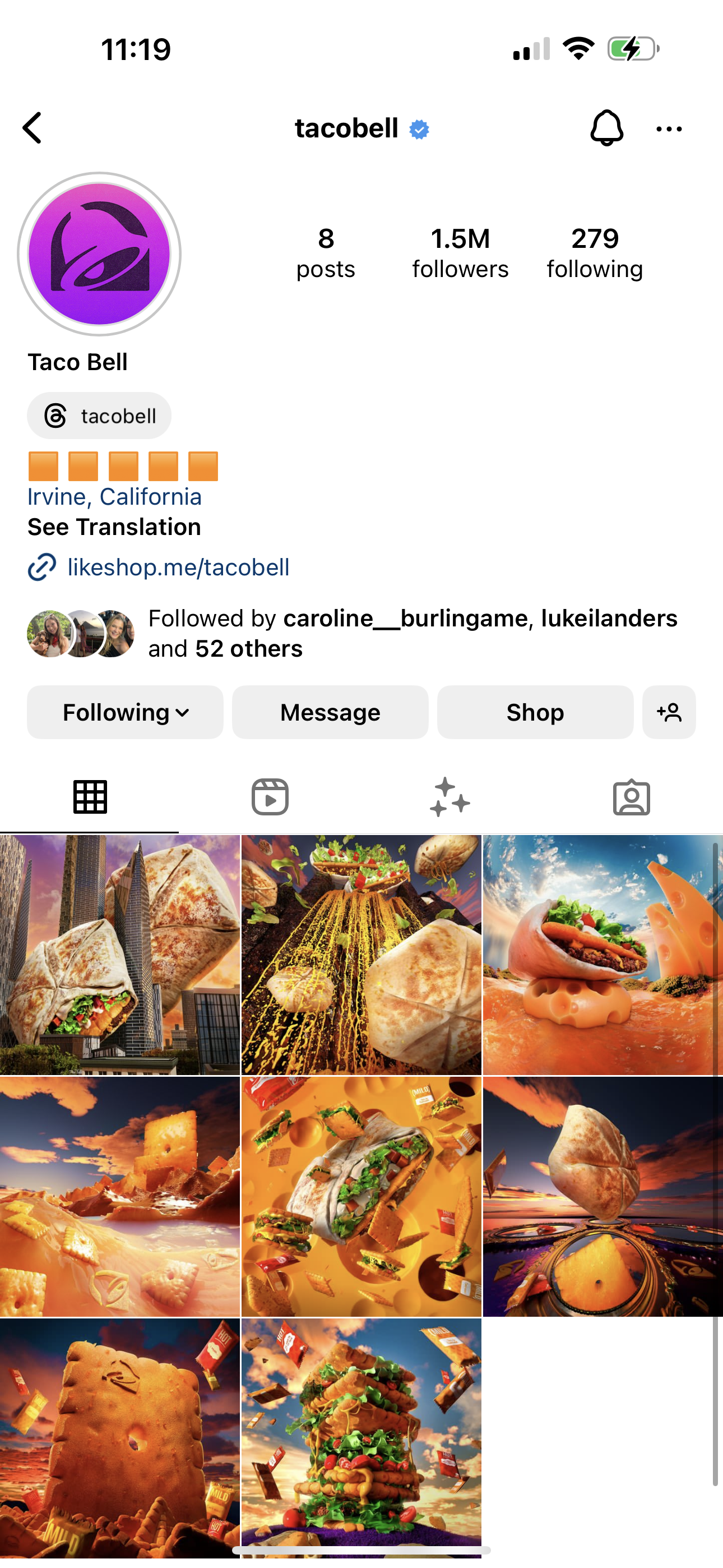Switch to the sparkles tab
The height and width of the screenshot is (1568, 723).
pyautogui.click(x=449, y=797)
